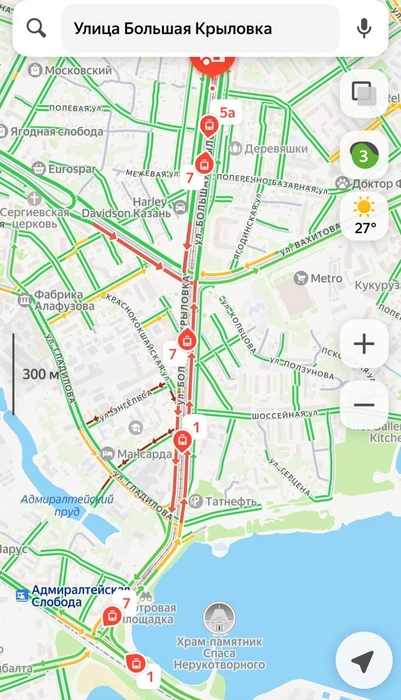
Task: Open the Татнефть gas station marker
Action: pos(196,501)
